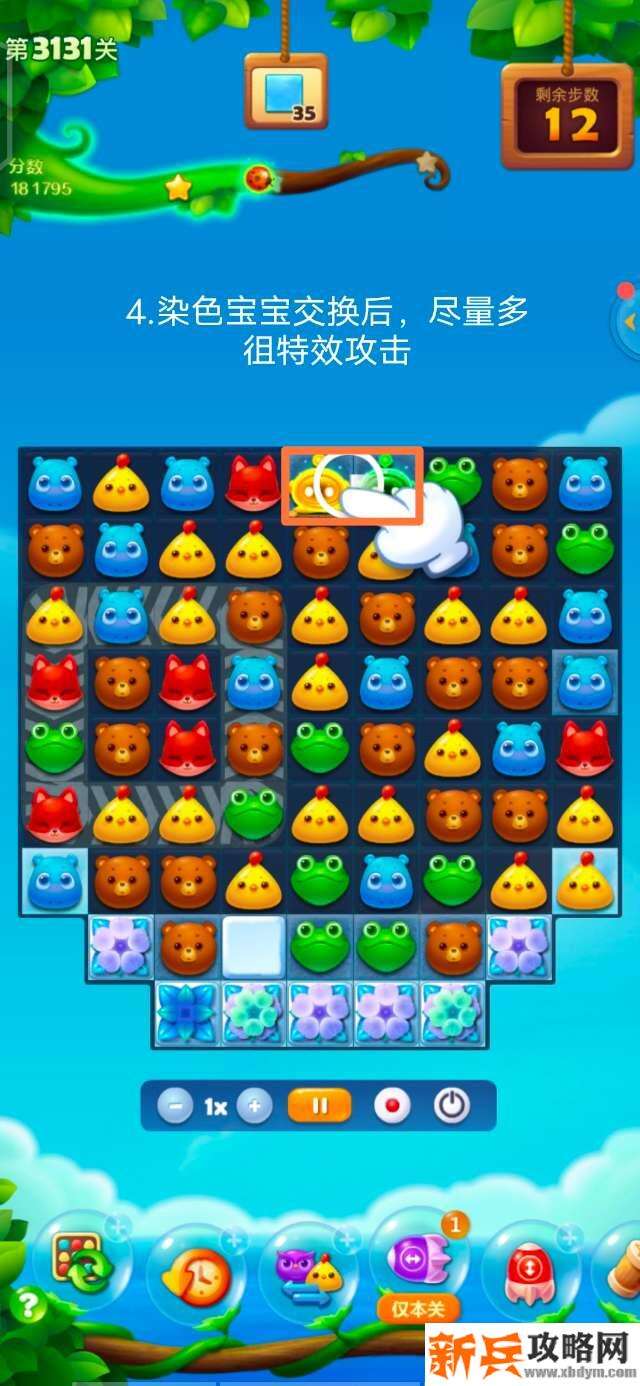The width and height of the screenshot is (640, 1386).
Task: Tap the red record button
Action: tap(391, 1106)
